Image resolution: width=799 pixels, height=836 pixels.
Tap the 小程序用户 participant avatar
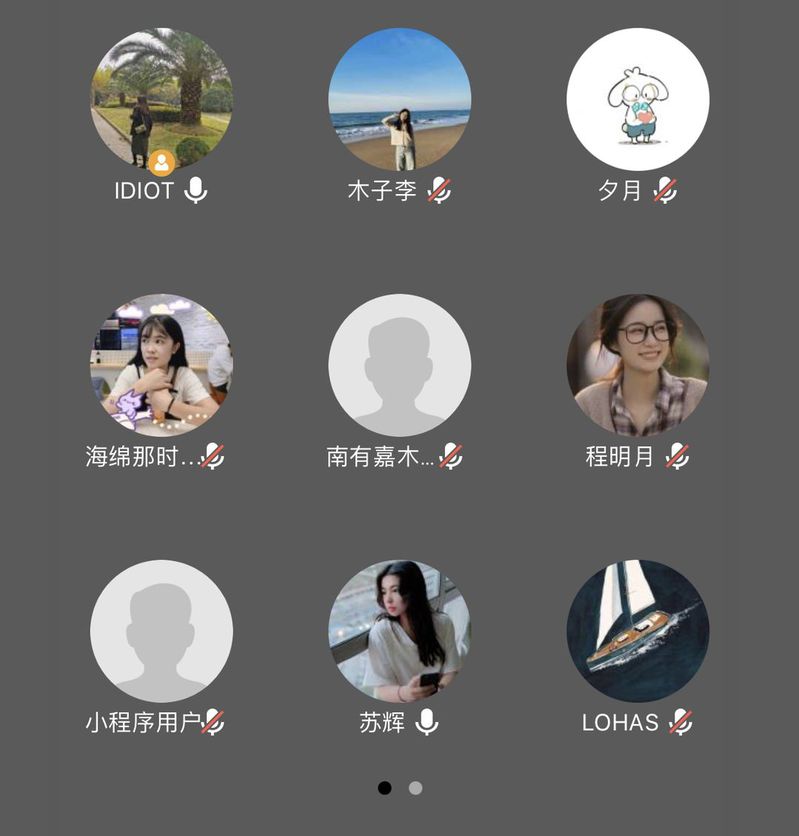click(x=161, y=631)
